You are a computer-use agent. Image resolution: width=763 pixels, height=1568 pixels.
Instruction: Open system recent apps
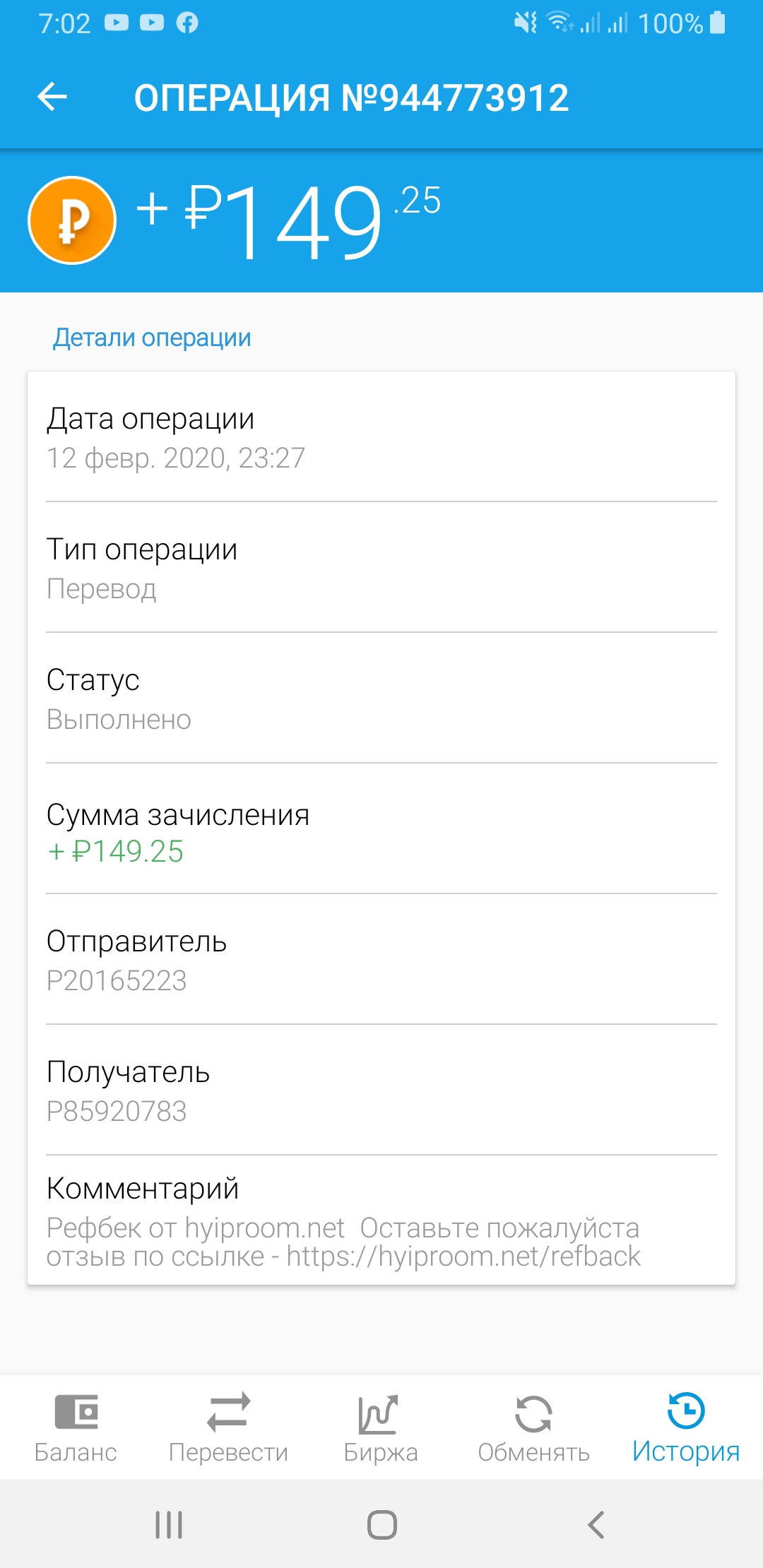[169, 1524]
